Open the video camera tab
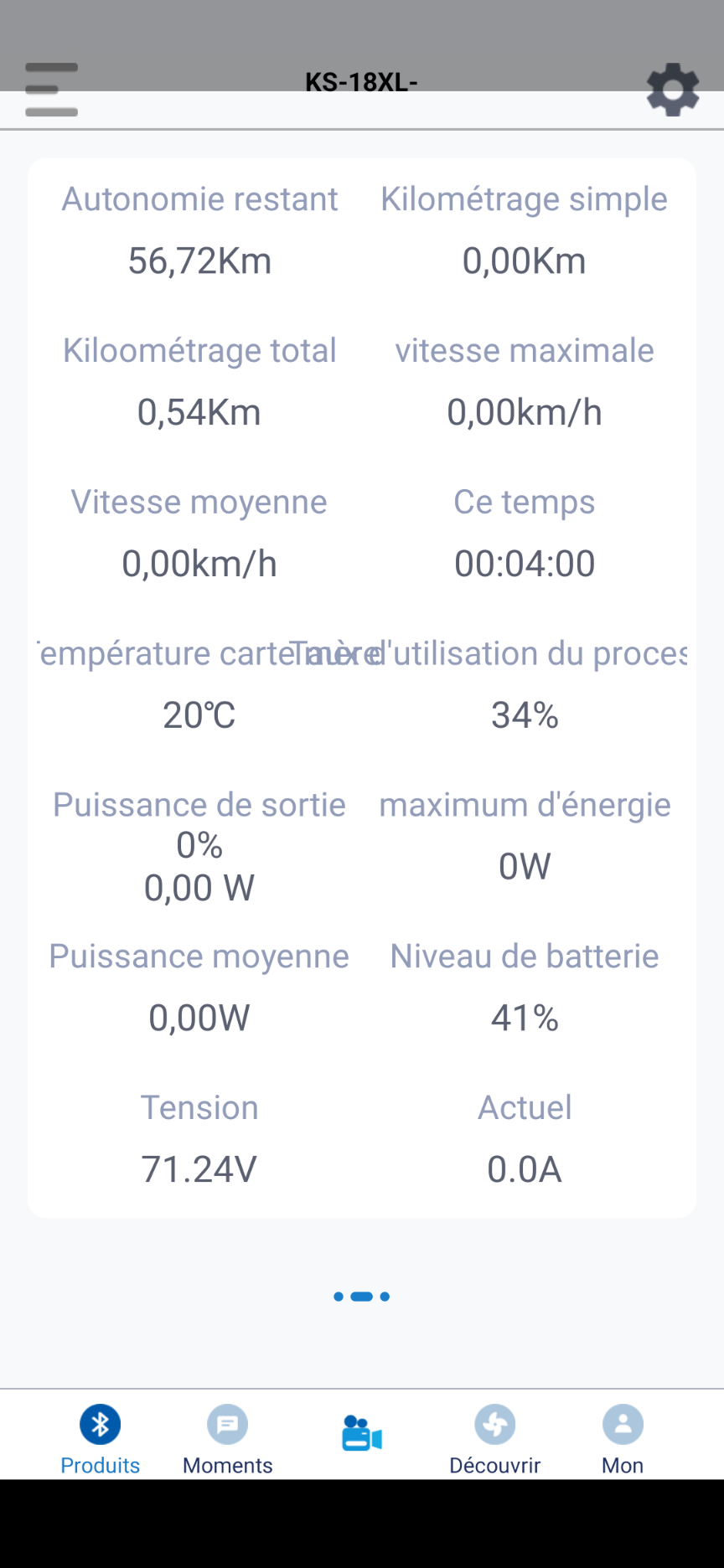 coord(362,1433)
